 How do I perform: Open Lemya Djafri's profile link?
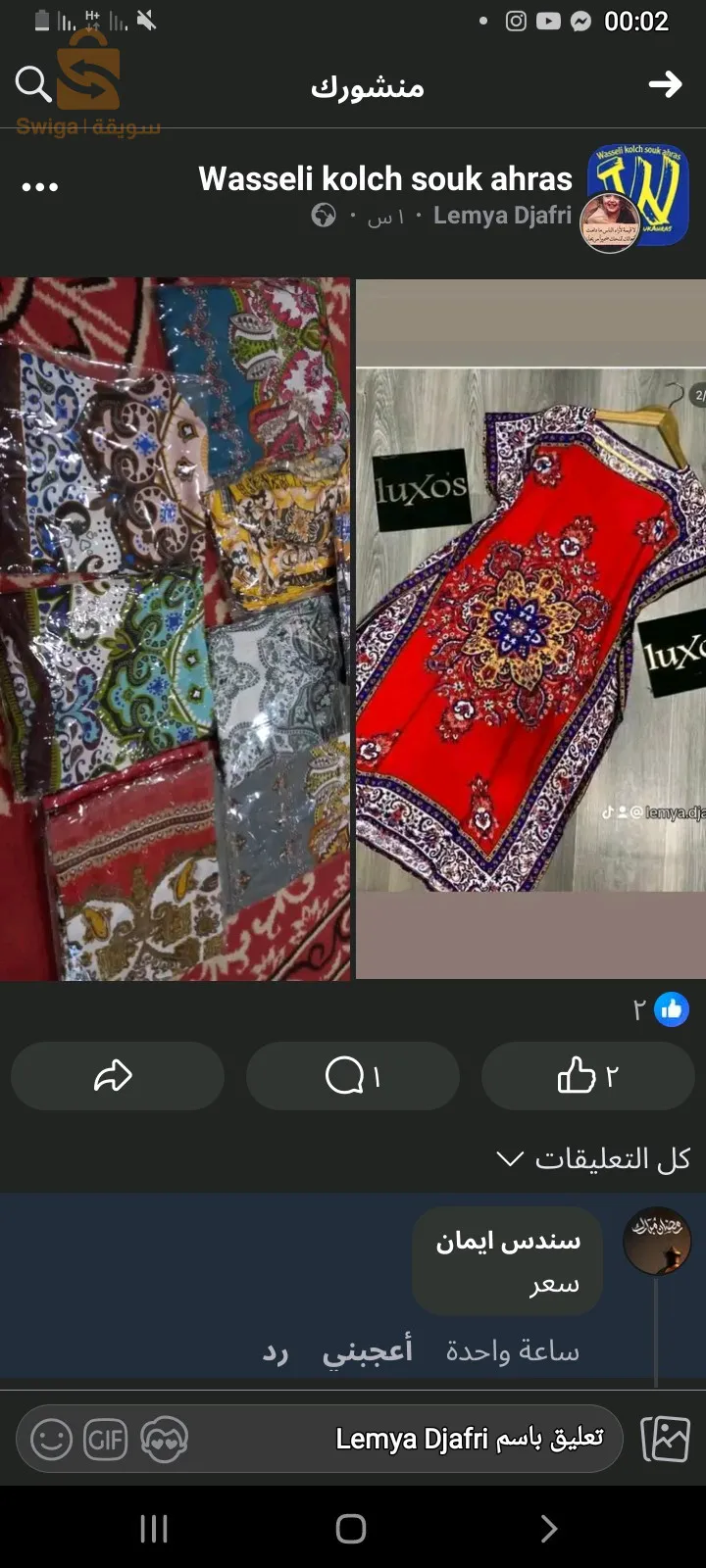click(x=502, y=216)
